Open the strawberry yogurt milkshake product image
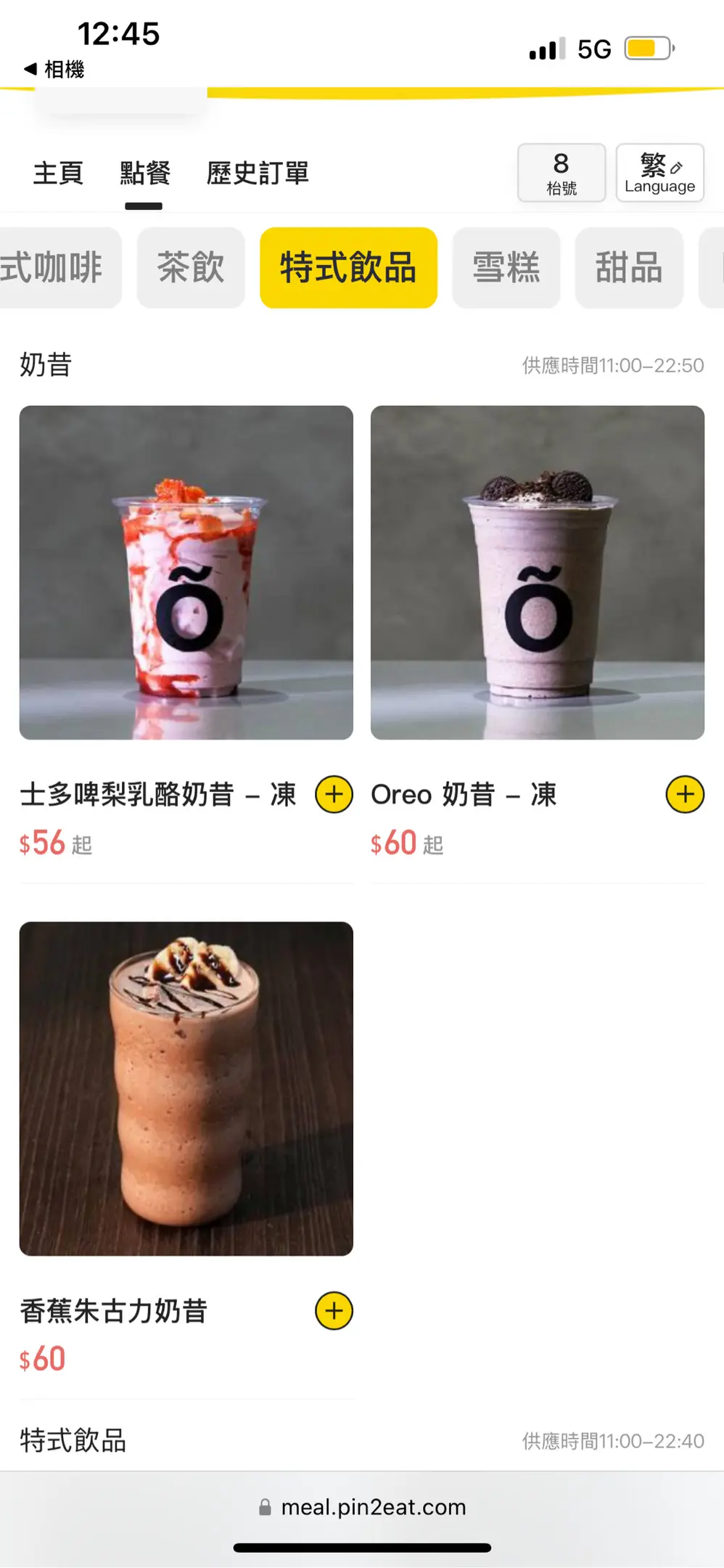 [x=186, y=573]
